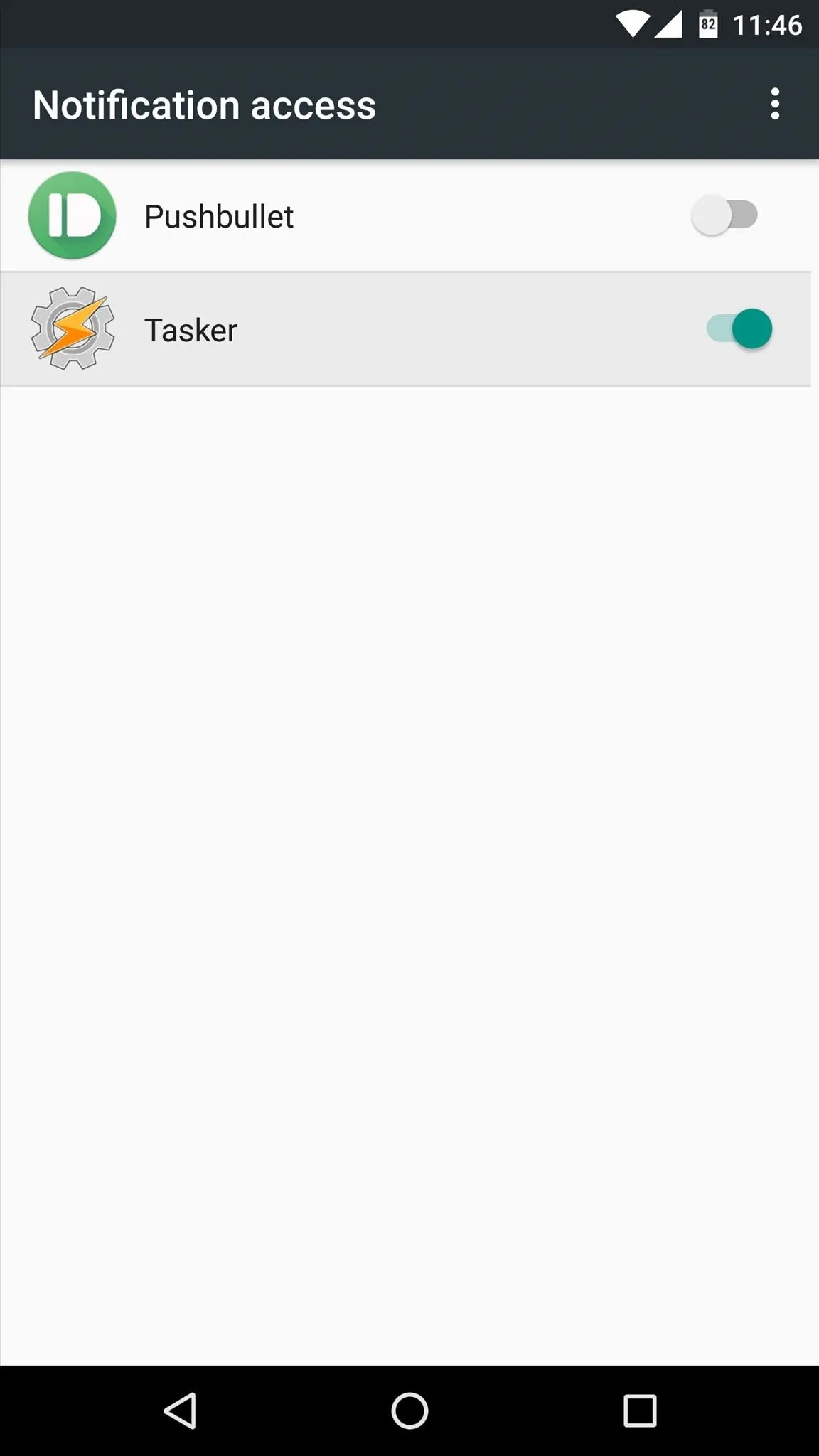
Task: Disable notification access for Tasker
Action: tap(739, 328)
